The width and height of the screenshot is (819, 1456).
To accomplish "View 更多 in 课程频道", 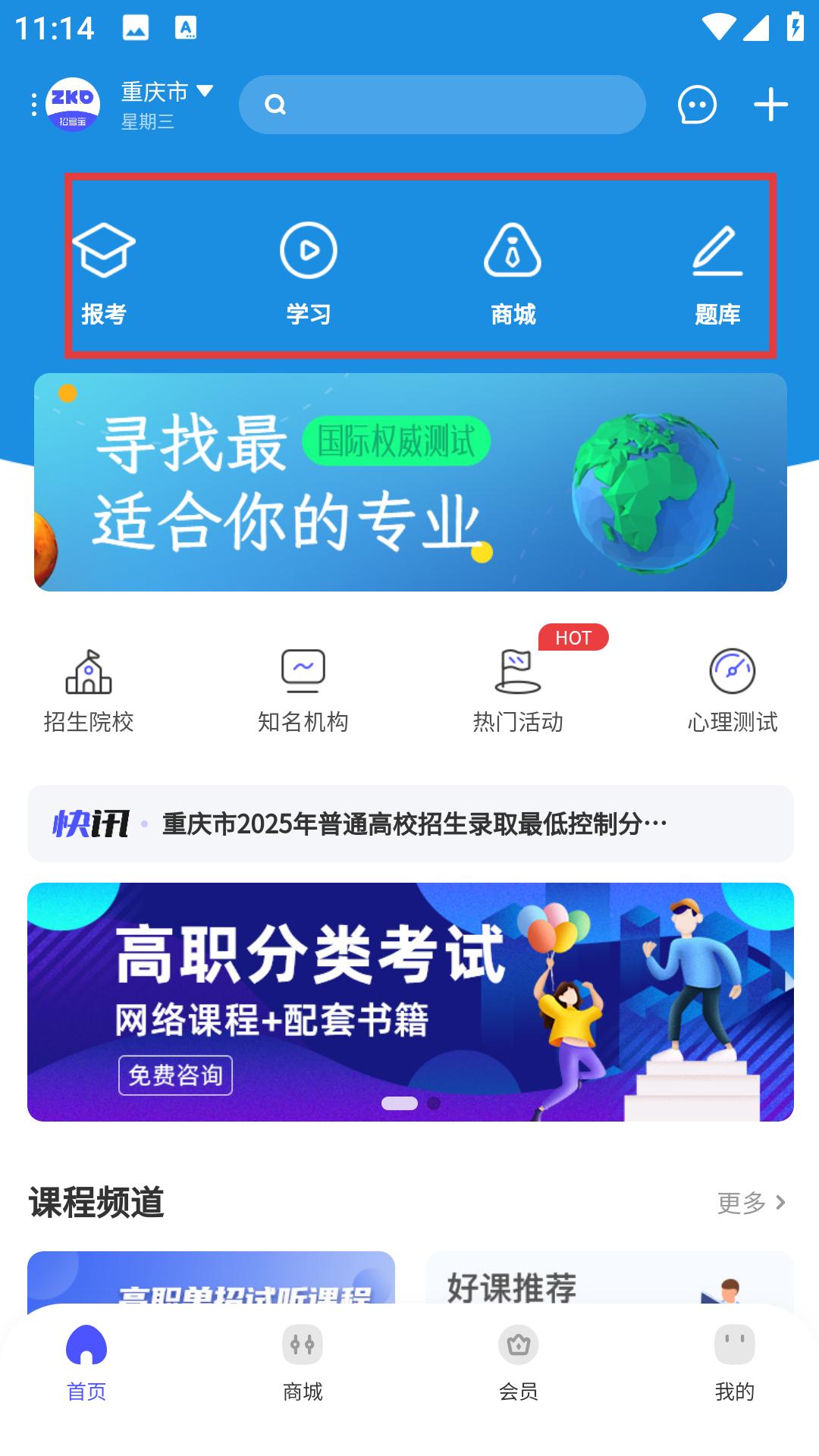I will (x=751, y=1203).
